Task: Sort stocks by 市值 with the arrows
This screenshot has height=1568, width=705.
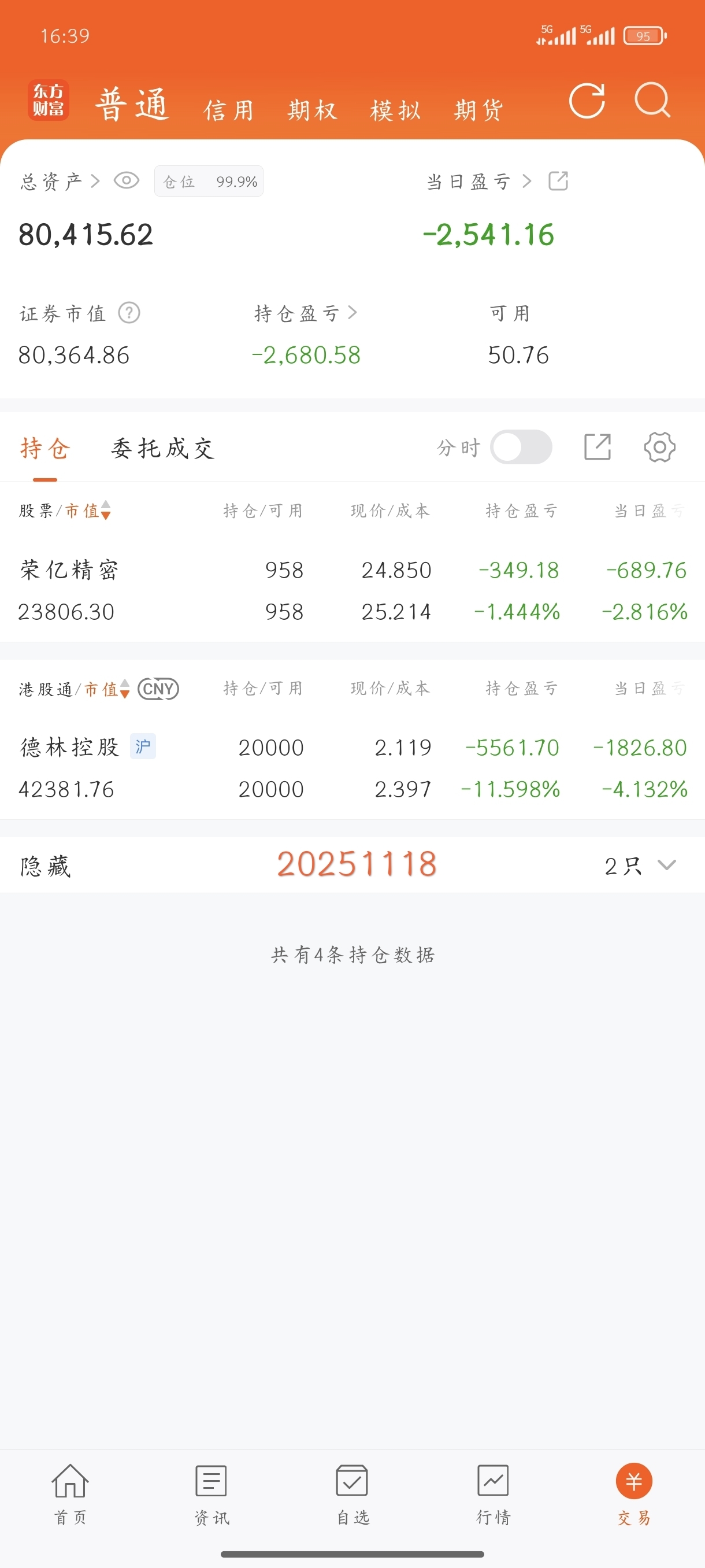Action: click(x=105, y=511)
